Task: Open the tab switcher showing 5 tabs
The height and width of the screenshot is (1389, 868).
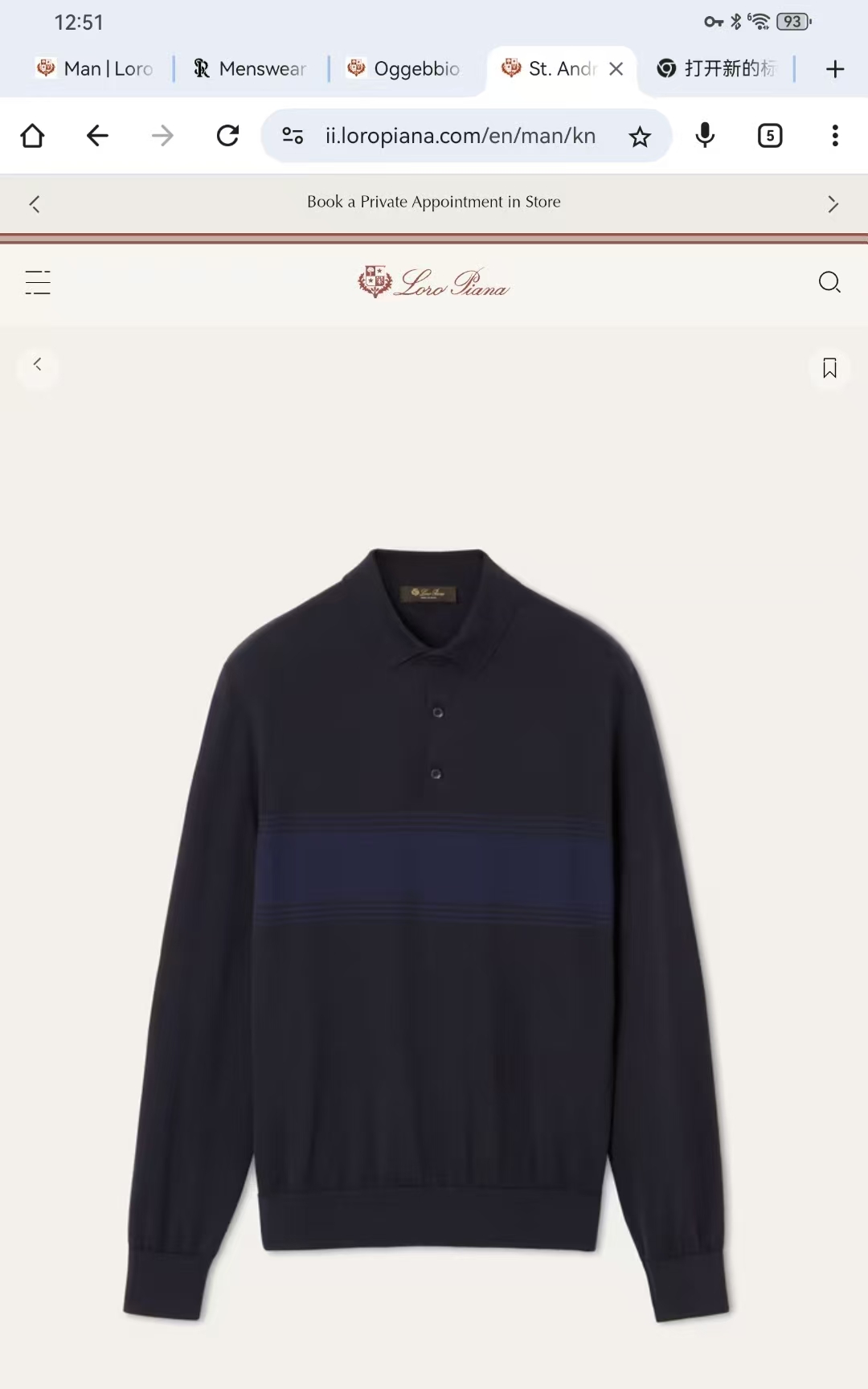Action: click(x=769, y=135)
